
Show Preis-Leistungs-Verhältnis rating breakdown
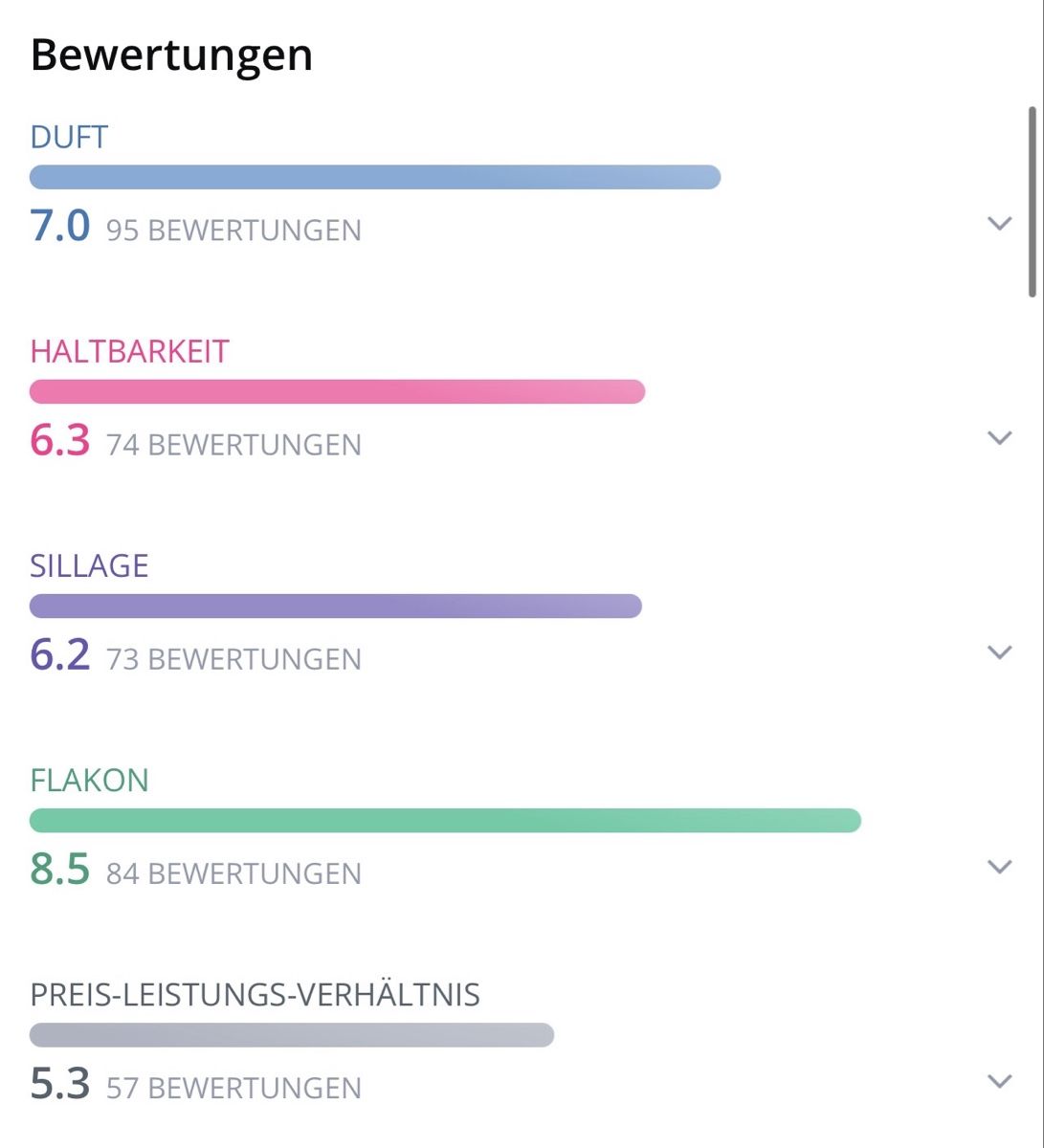point(999,1081)
